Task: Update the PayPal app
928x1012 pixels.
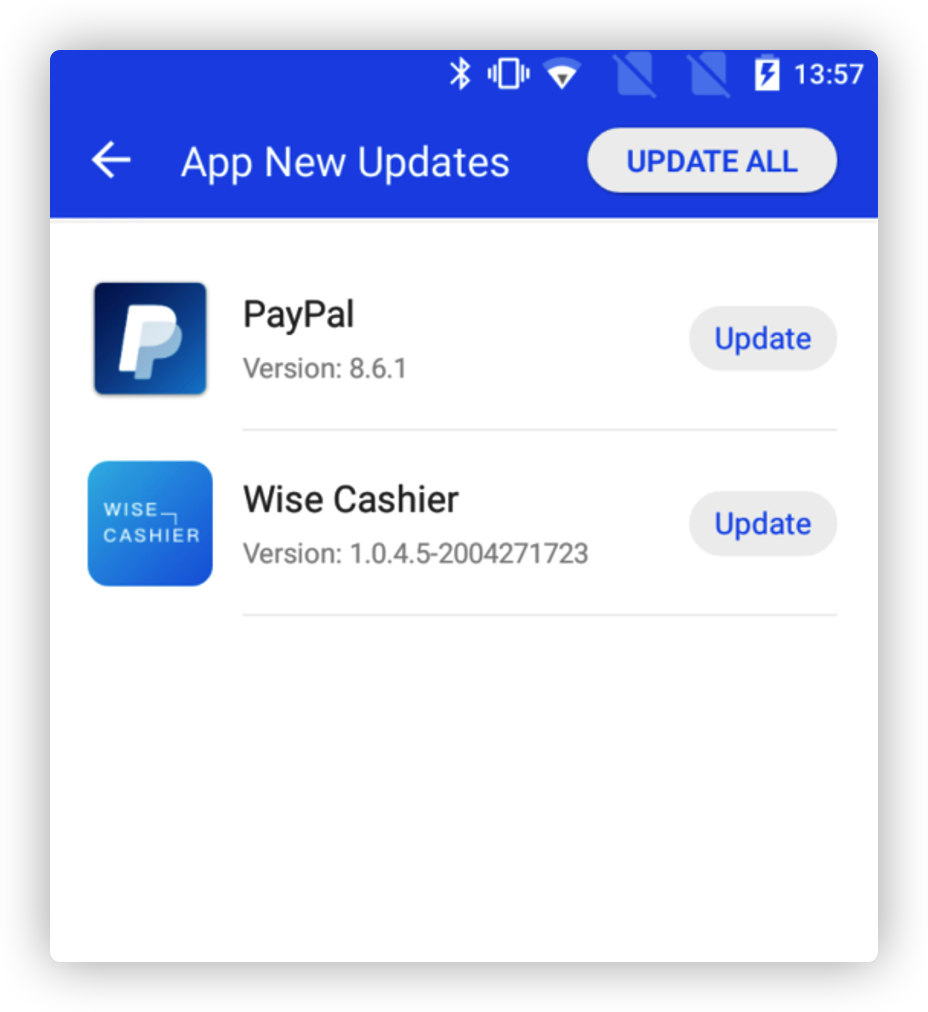Action: (x=762, y=339)
